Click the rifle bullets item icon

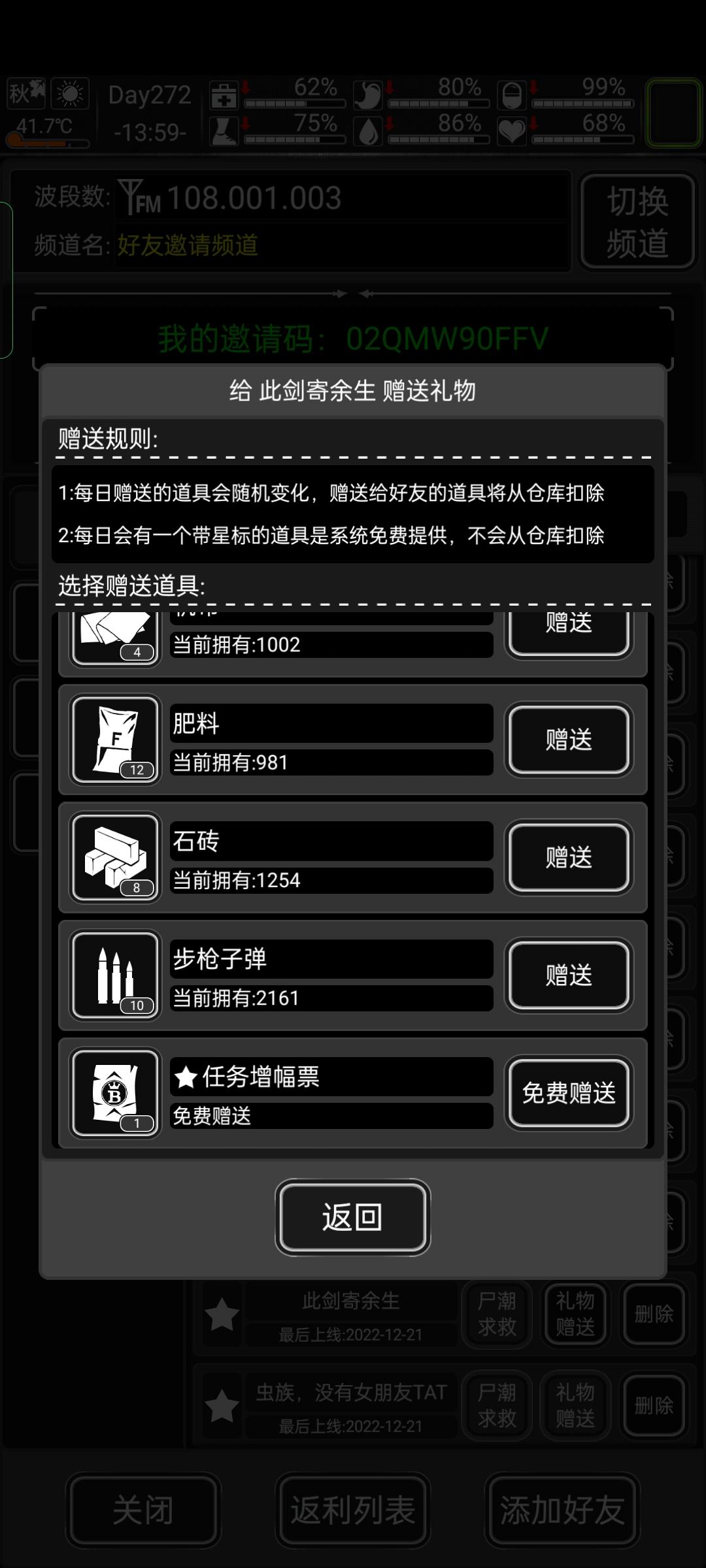[114, 975]
